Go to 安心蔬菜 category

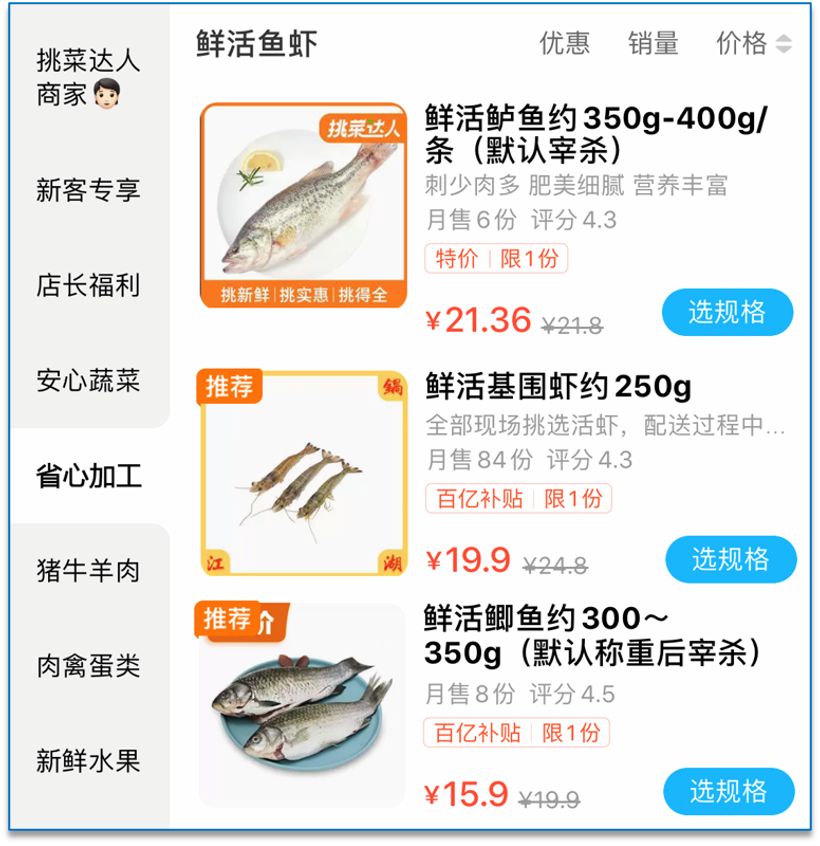[88, 380]
